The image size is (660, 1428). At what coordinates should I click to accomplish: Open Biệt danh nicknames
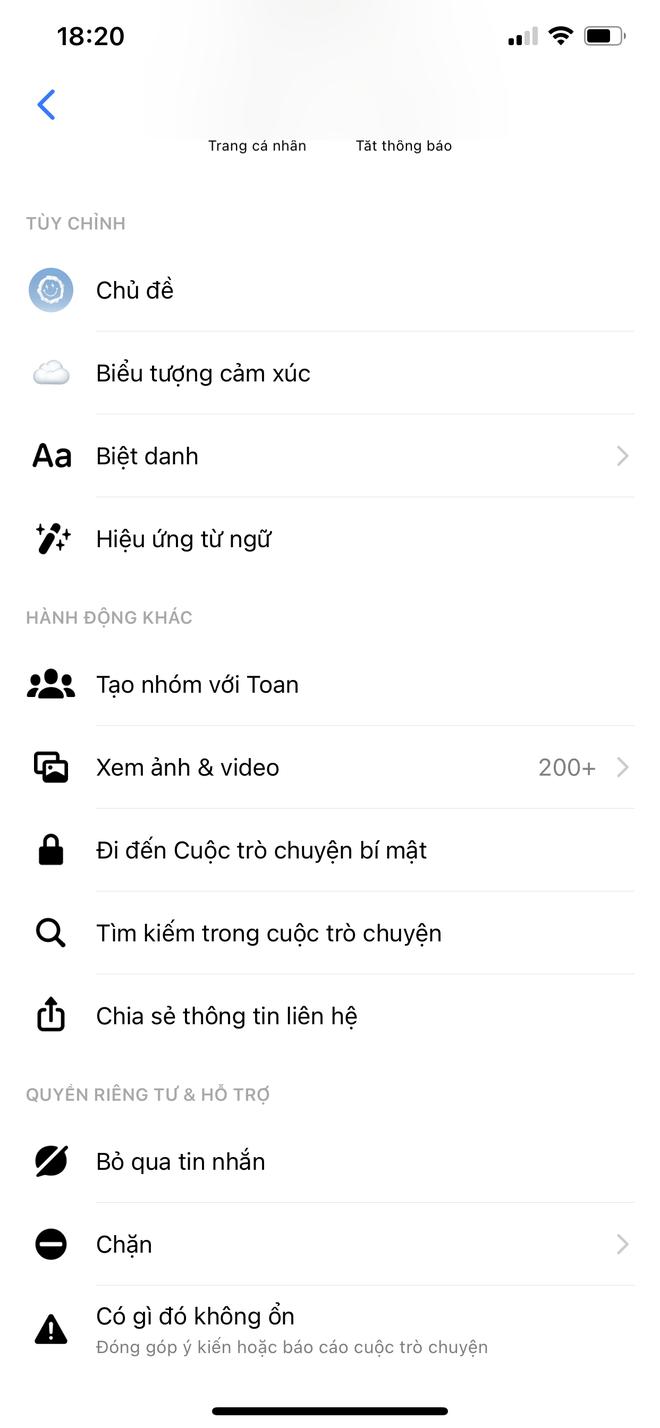pos(330,456)
